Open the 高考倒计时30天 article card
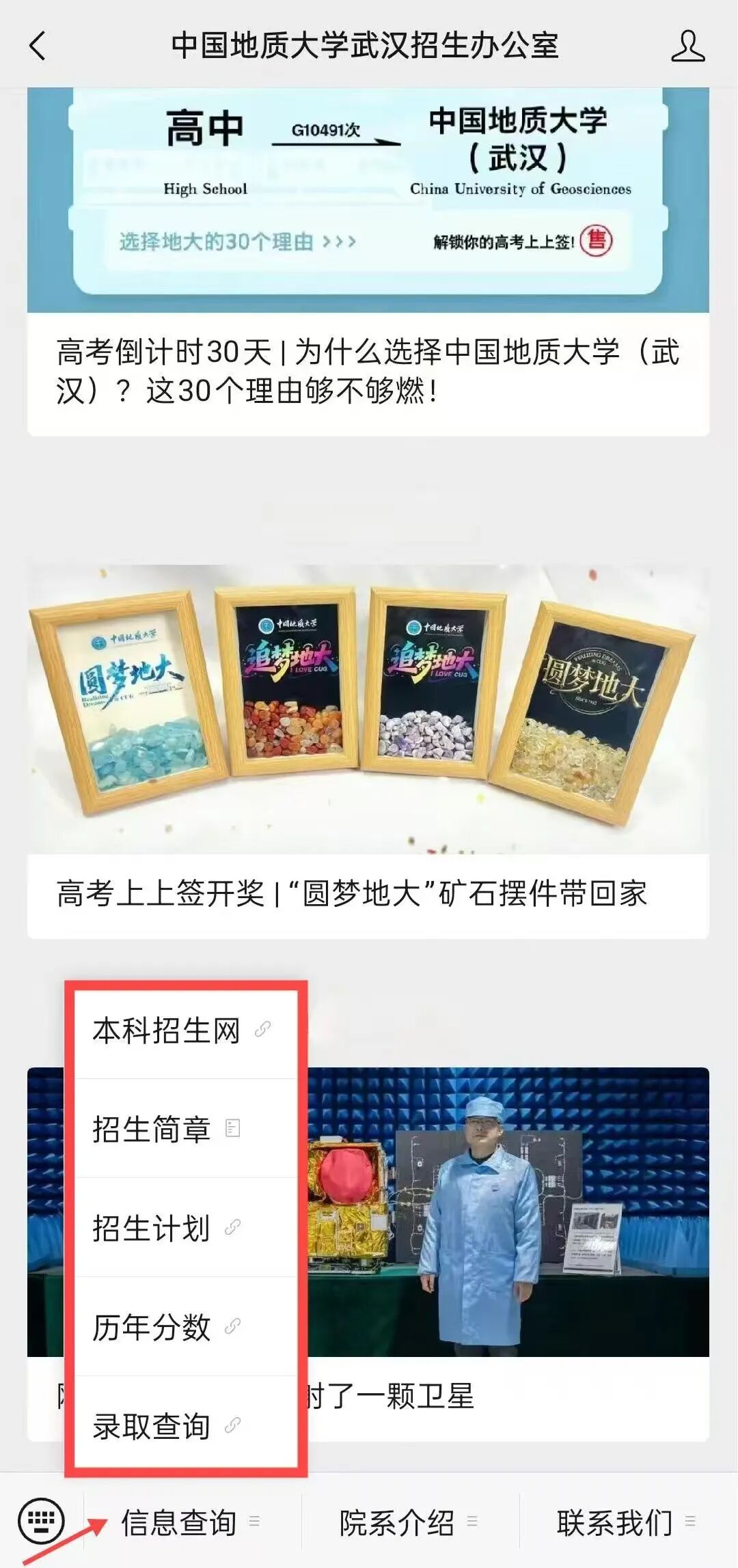The width and height of the screenshot is (738, 1568). click(x=368, y=372)
